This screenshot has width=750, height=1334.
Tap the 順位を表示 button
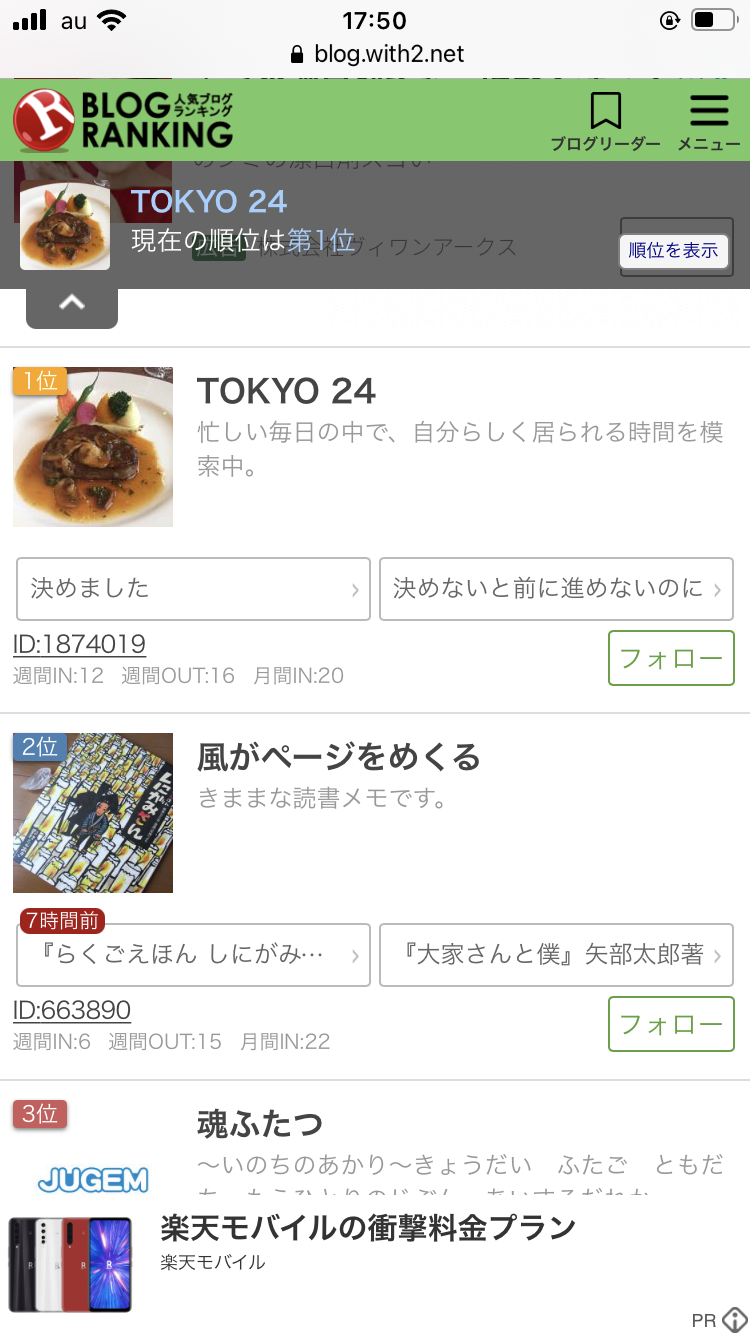point(673,250)
